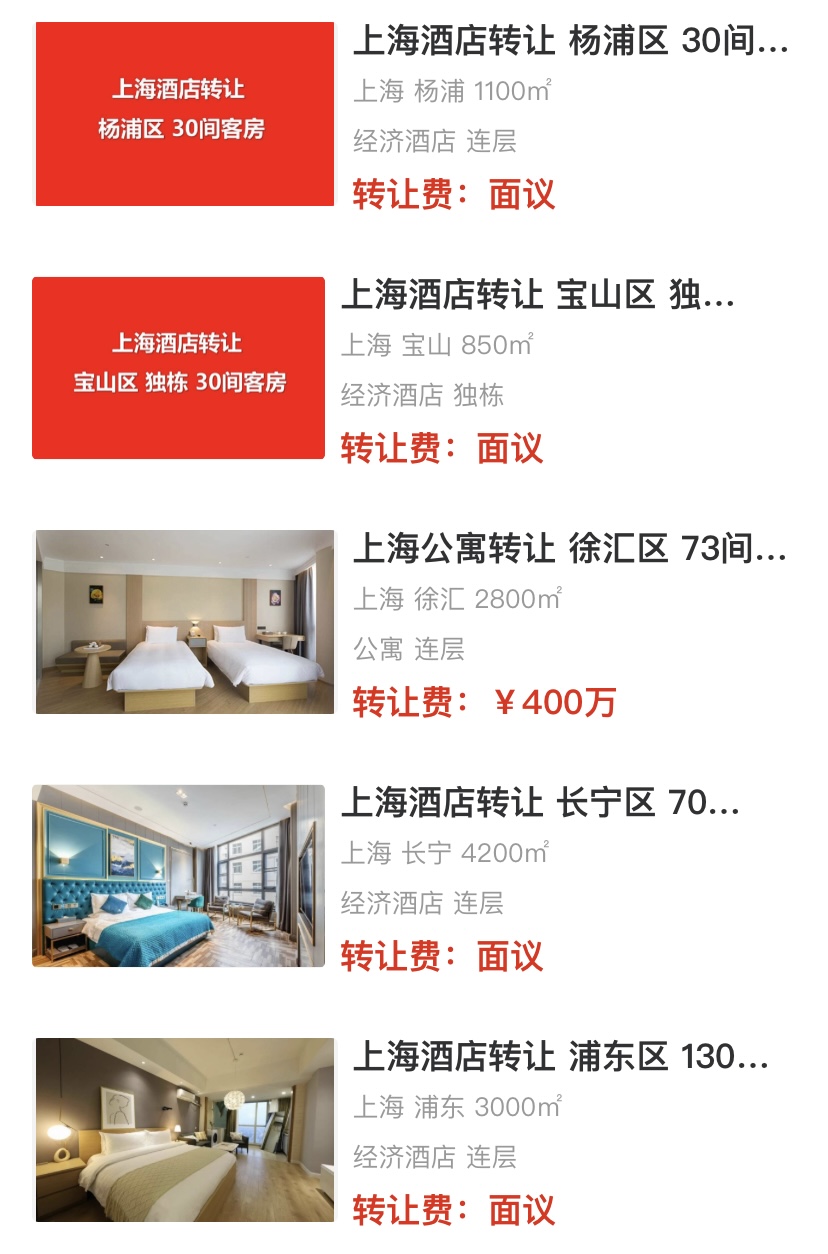Image resolution: width=828 pixels, height=1254 pixels.
Task: Open the 宝山区 独栋 hotel transfer listing
Action: coord(537,297)
